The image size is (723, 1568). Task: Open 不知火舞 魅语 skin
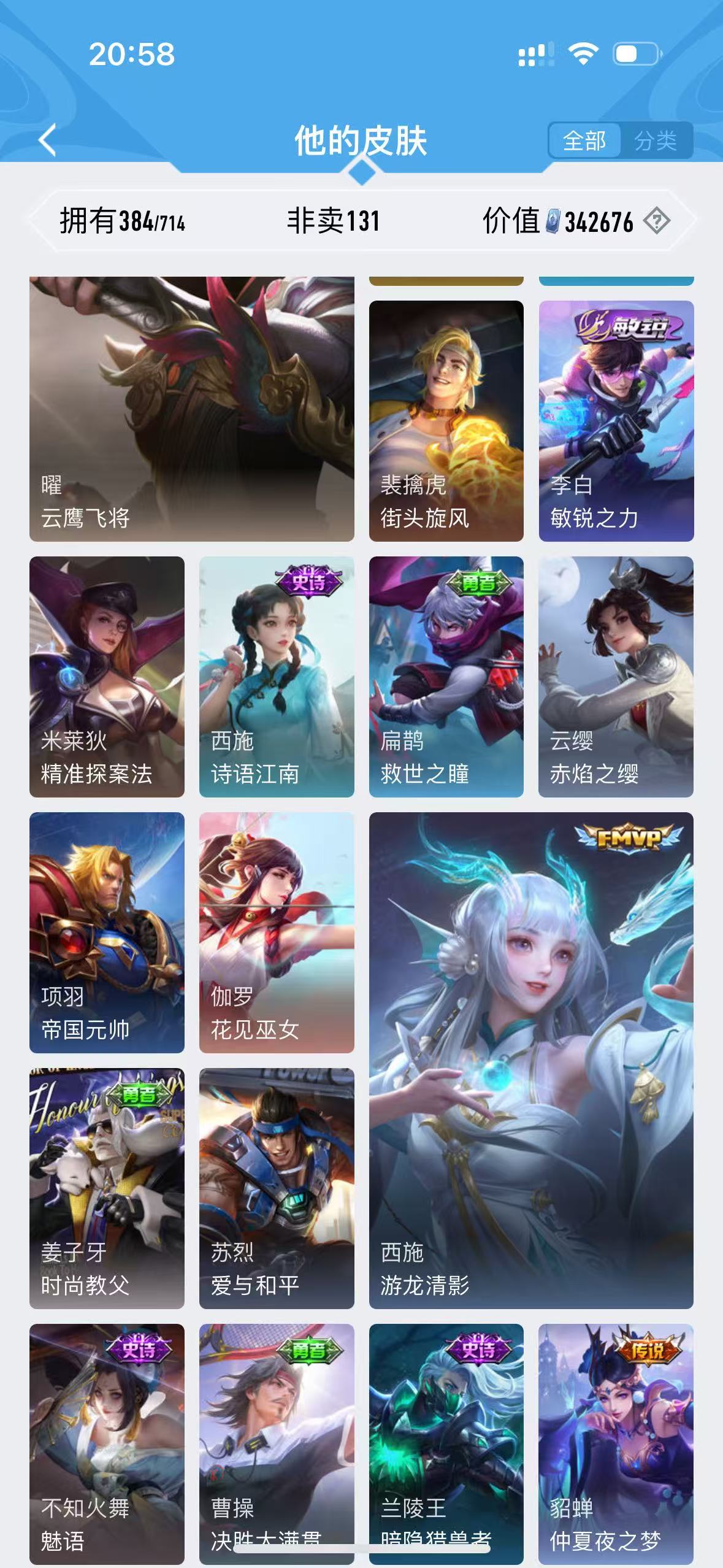107,1444
